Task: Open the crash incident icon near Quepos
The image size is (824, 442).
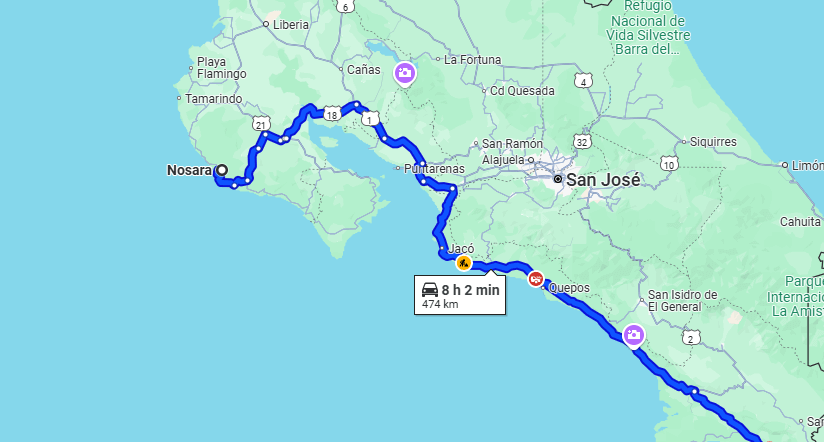Action: pyautogui.click(x=536, y=279)
